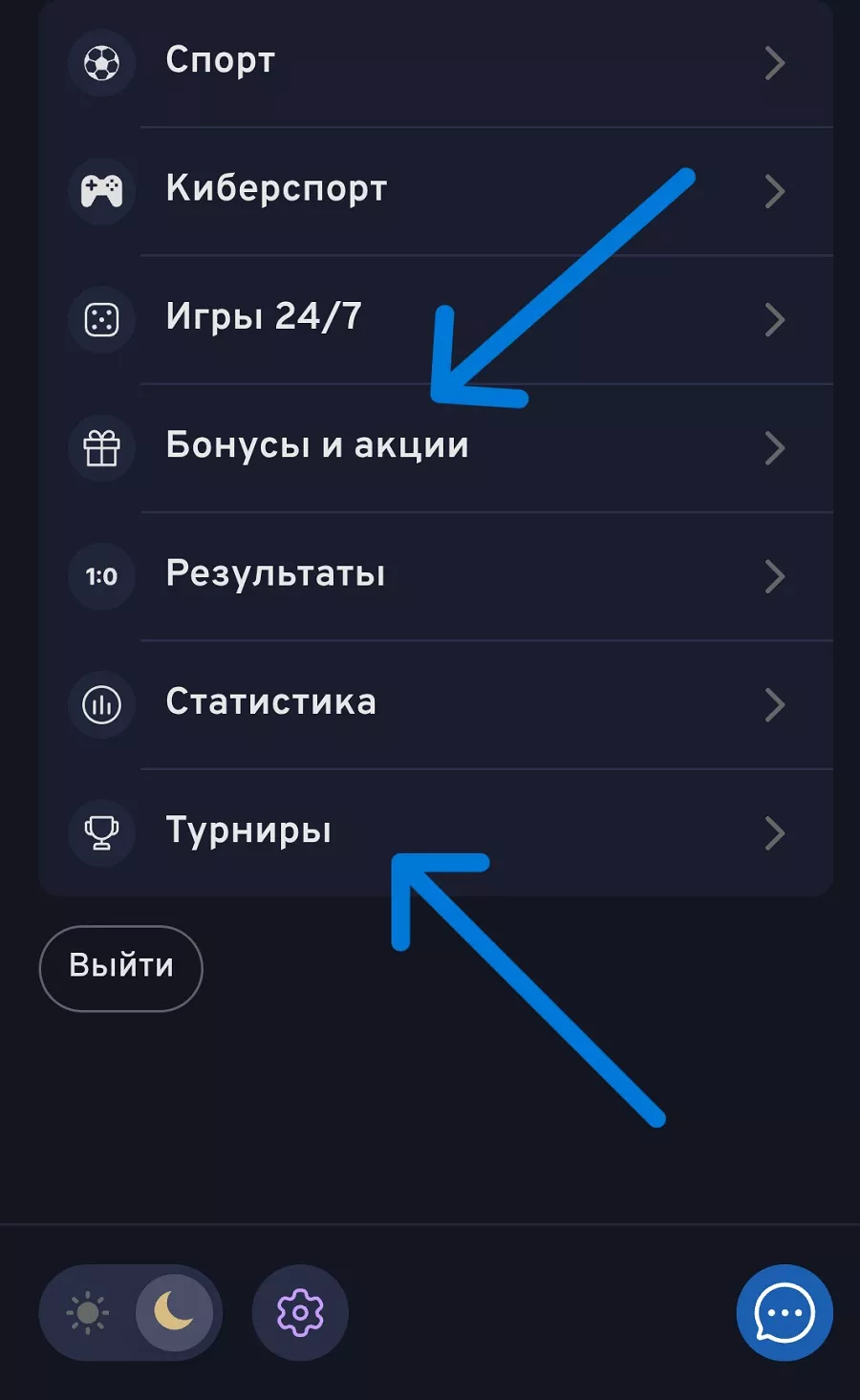Image resolution: width=860 pixels, height=1400 pixels.
Task: Expand the Спорт section via its chevron
Action: 774,63
